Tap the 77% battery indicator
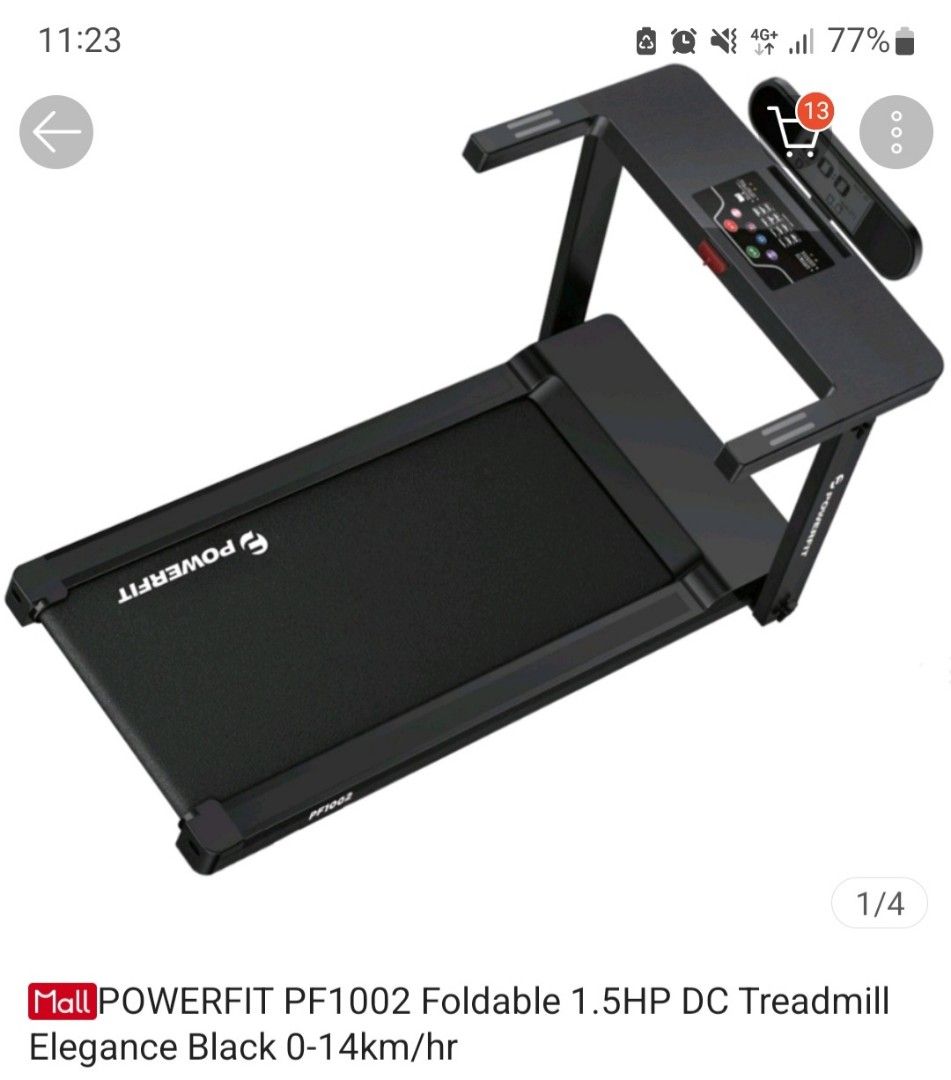951x1080 pixels. coord(860,40)
